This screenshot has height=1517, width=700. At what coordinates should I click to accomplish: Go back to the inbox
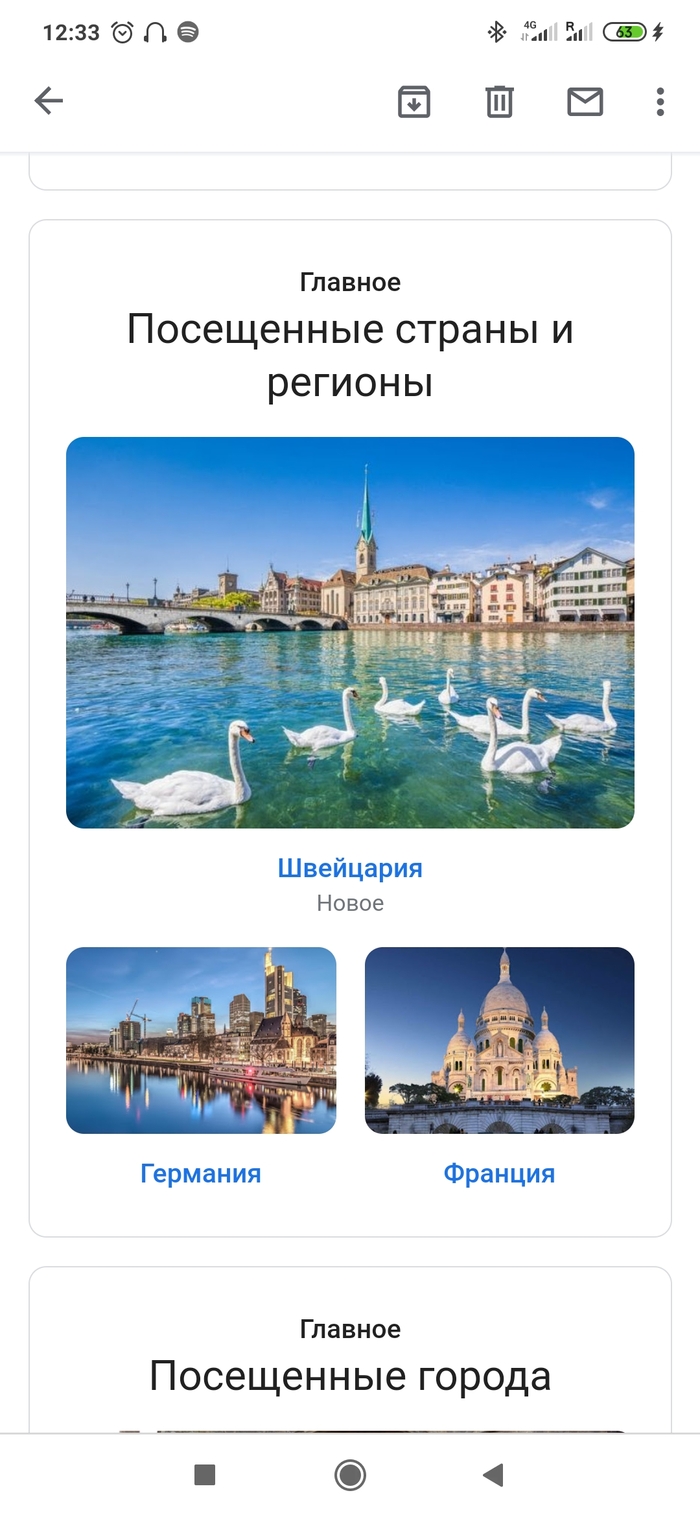pos(48,101)
